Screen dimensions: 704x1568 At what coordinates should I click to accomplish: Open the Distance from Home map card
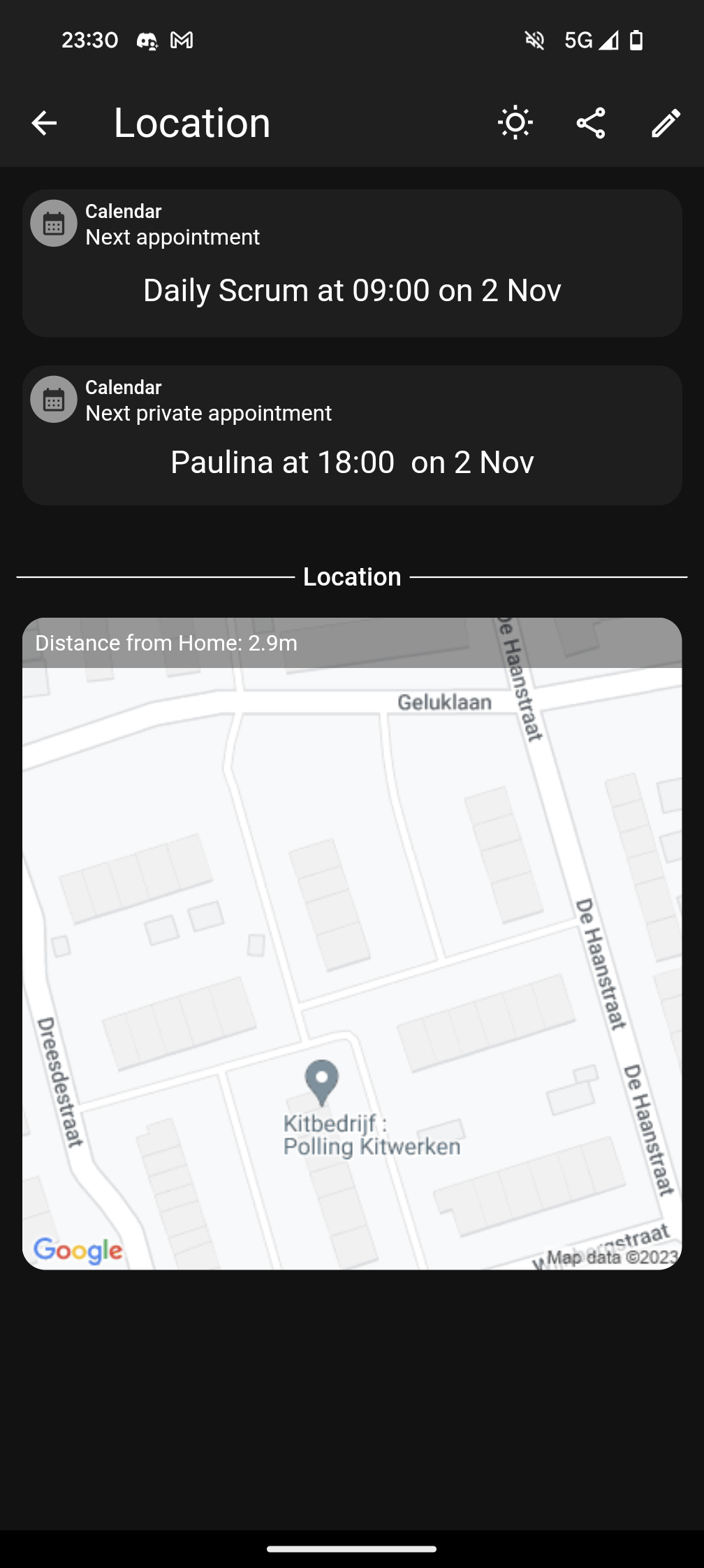coord(352,943)
